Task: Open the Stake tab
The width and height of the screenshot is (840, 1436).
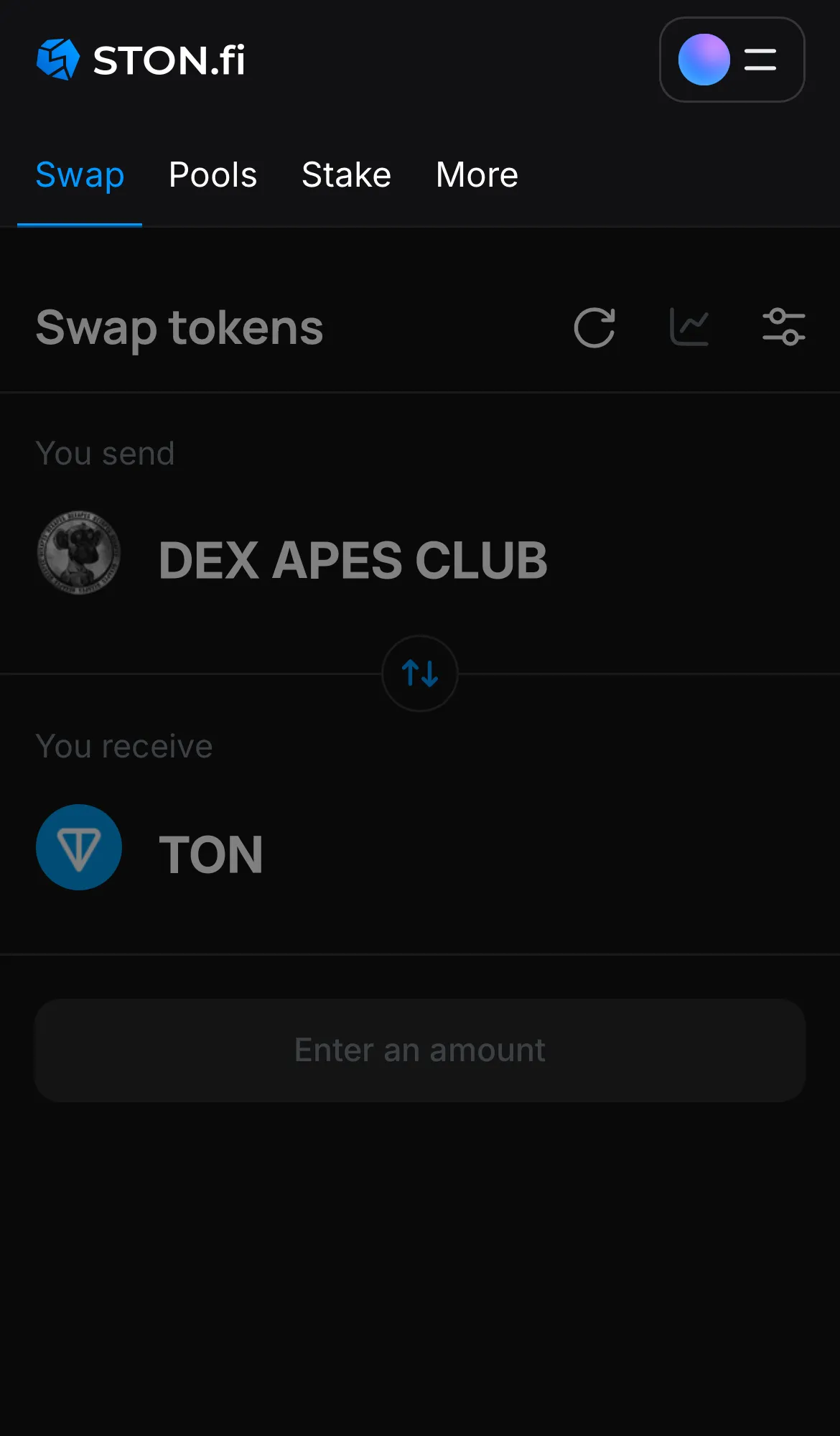Action: pos(346,174)
